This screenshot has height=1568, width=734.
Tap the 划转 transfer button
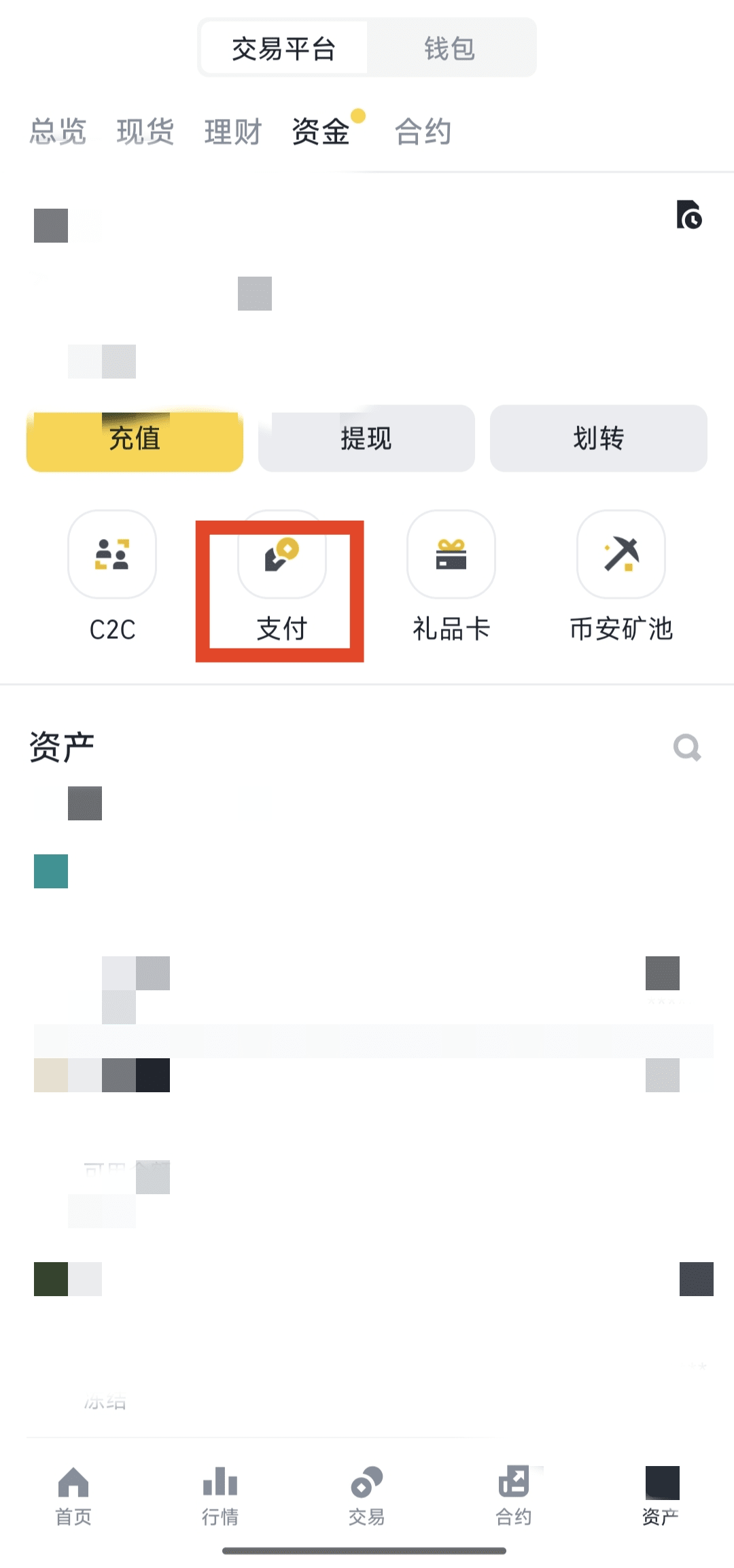pos(598,438)
